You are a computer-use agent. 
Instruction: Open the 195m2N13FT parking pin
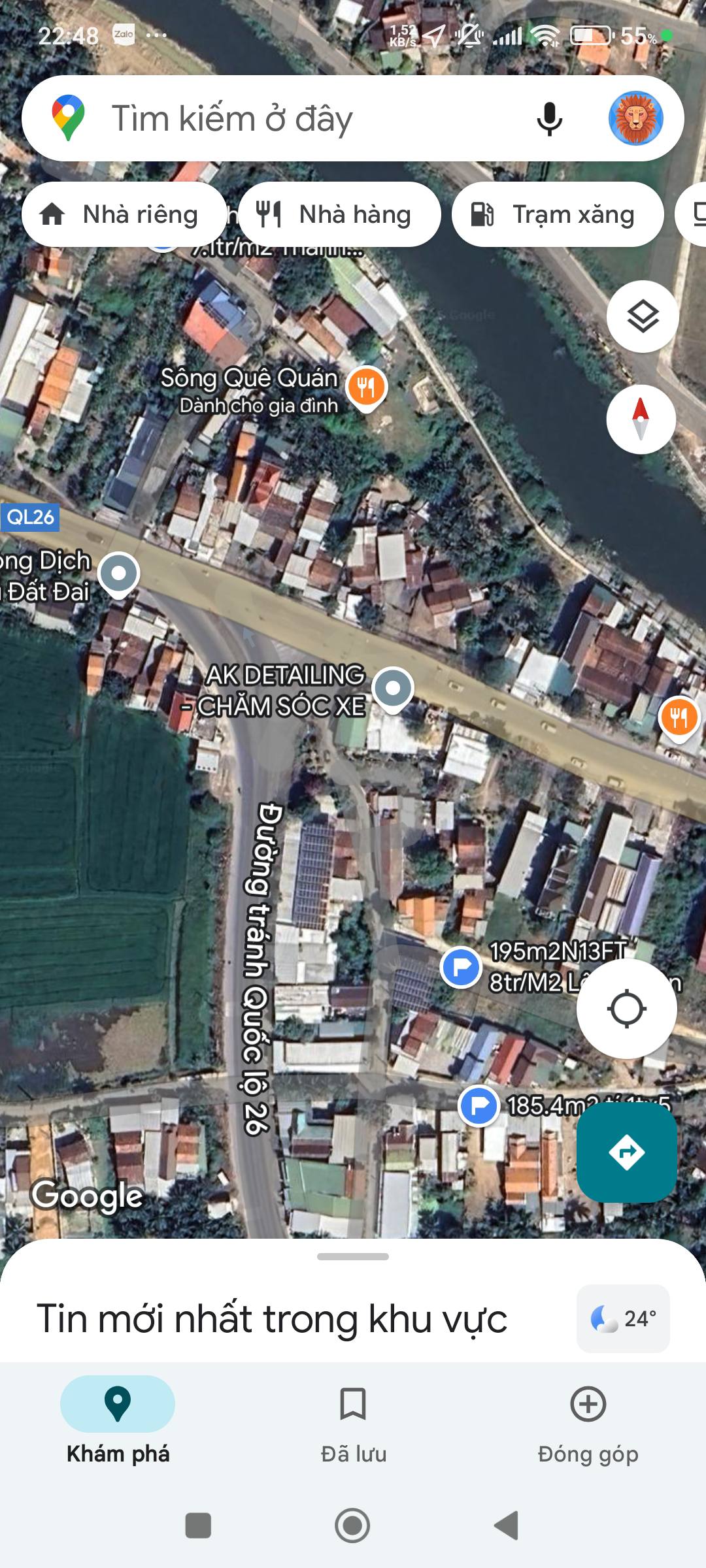(462, 966)
